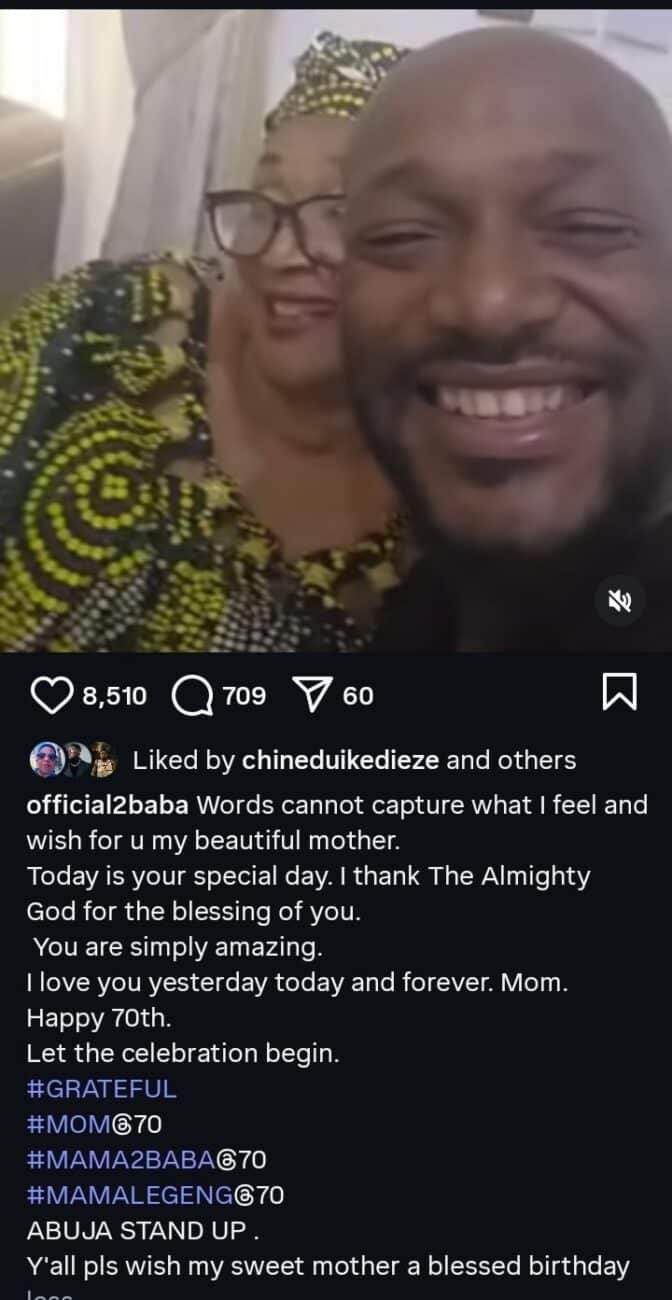Viewport: 672px width, 1300px height.
Task: Open the #MOM hashtag
Action: click(68, 1124)
